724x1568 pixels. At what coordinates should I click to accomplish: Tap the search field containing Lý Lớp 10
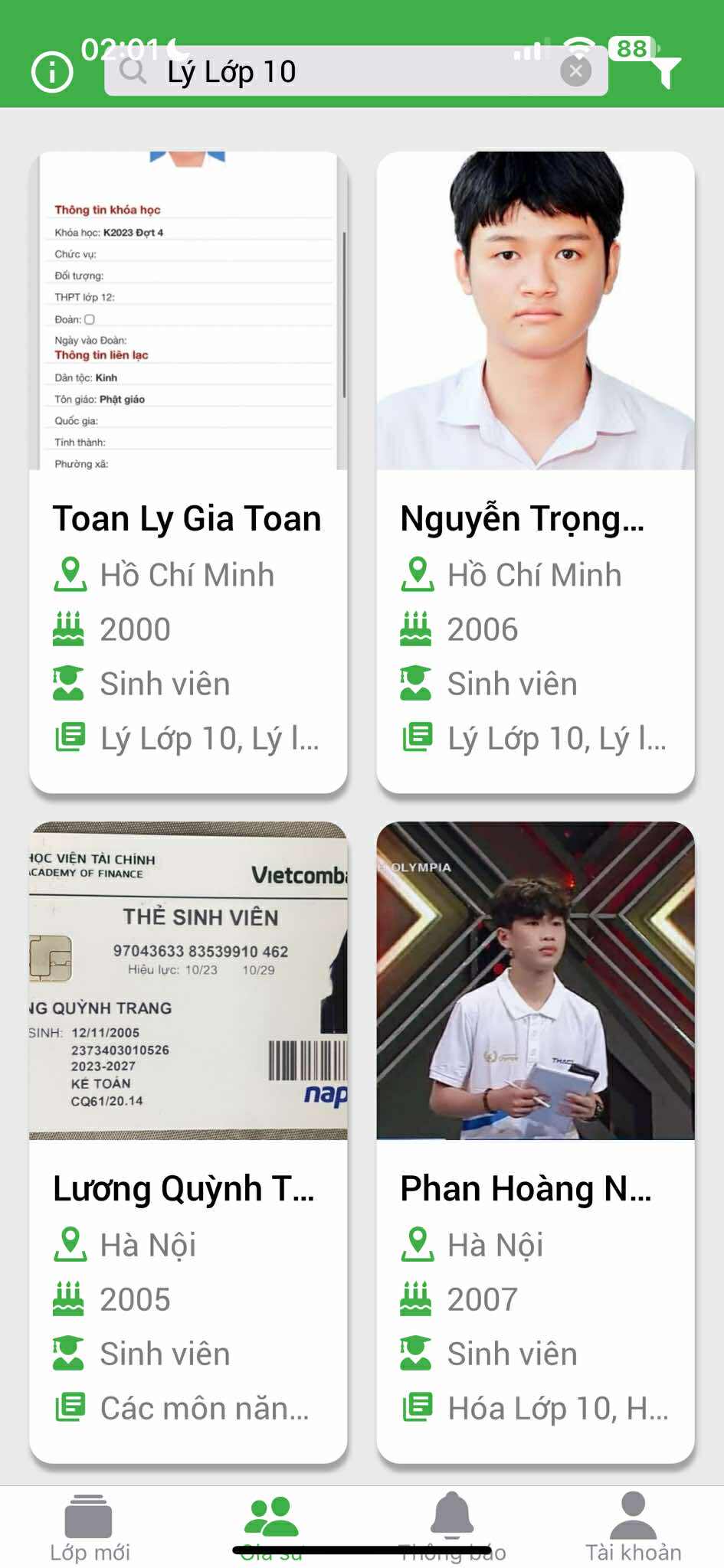337,72
